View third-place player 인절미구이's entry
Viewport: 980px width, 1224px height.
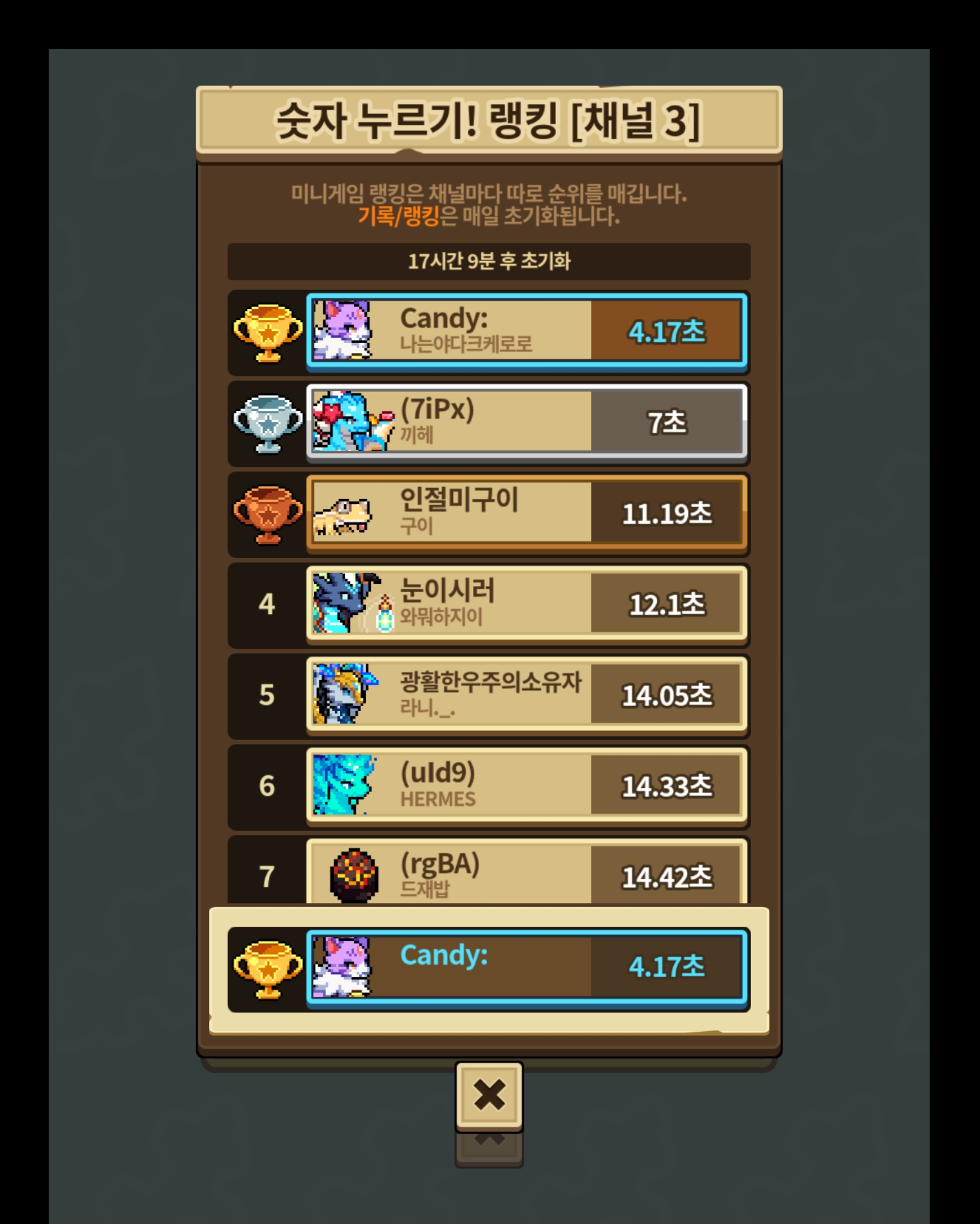click(526, 513)
